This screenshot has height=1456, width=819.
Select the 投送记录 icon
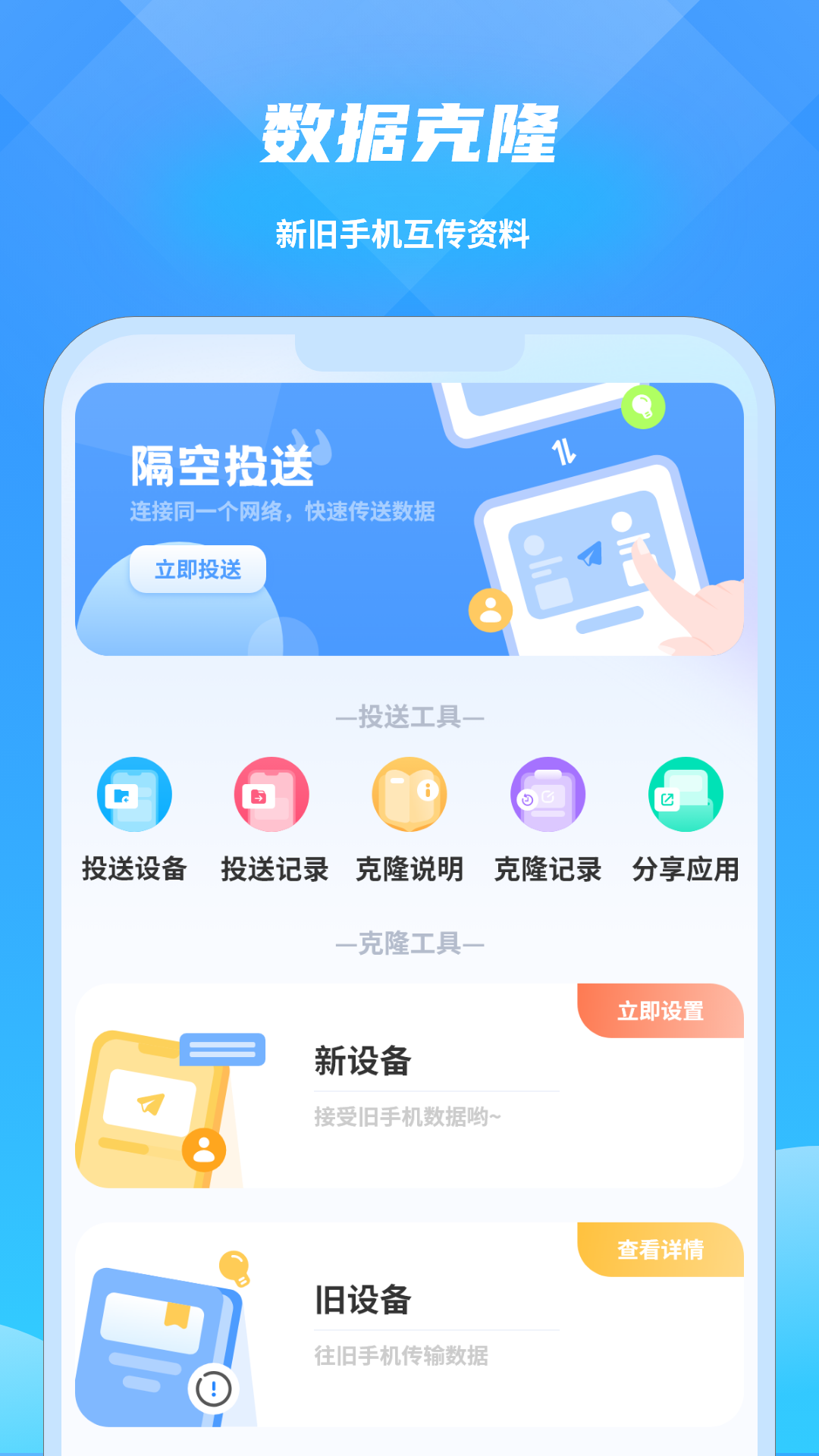(x=271, y=795)
